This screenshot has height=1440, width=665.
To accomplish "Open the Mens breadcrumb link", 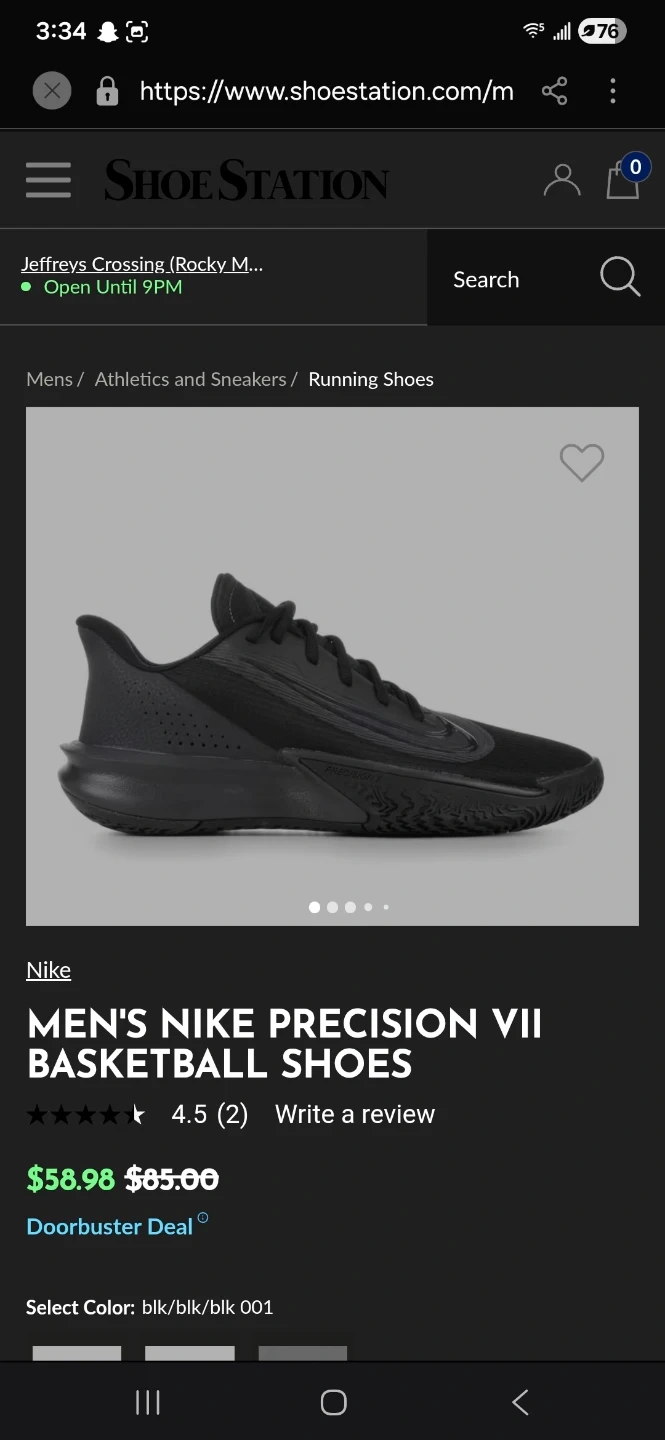I will [x=49, y=379].
